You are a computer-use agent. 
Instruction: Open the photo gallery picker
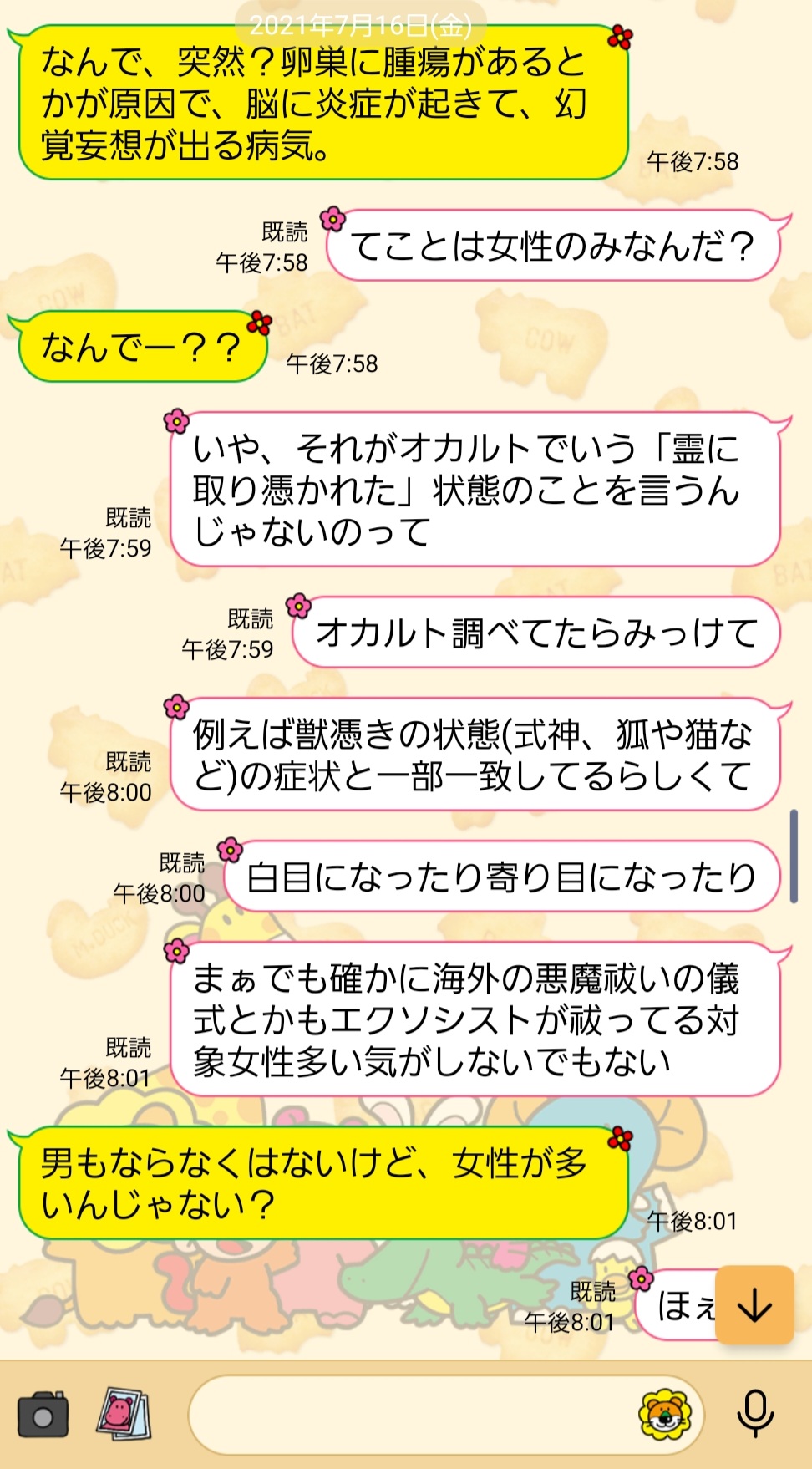point(124,1414)
